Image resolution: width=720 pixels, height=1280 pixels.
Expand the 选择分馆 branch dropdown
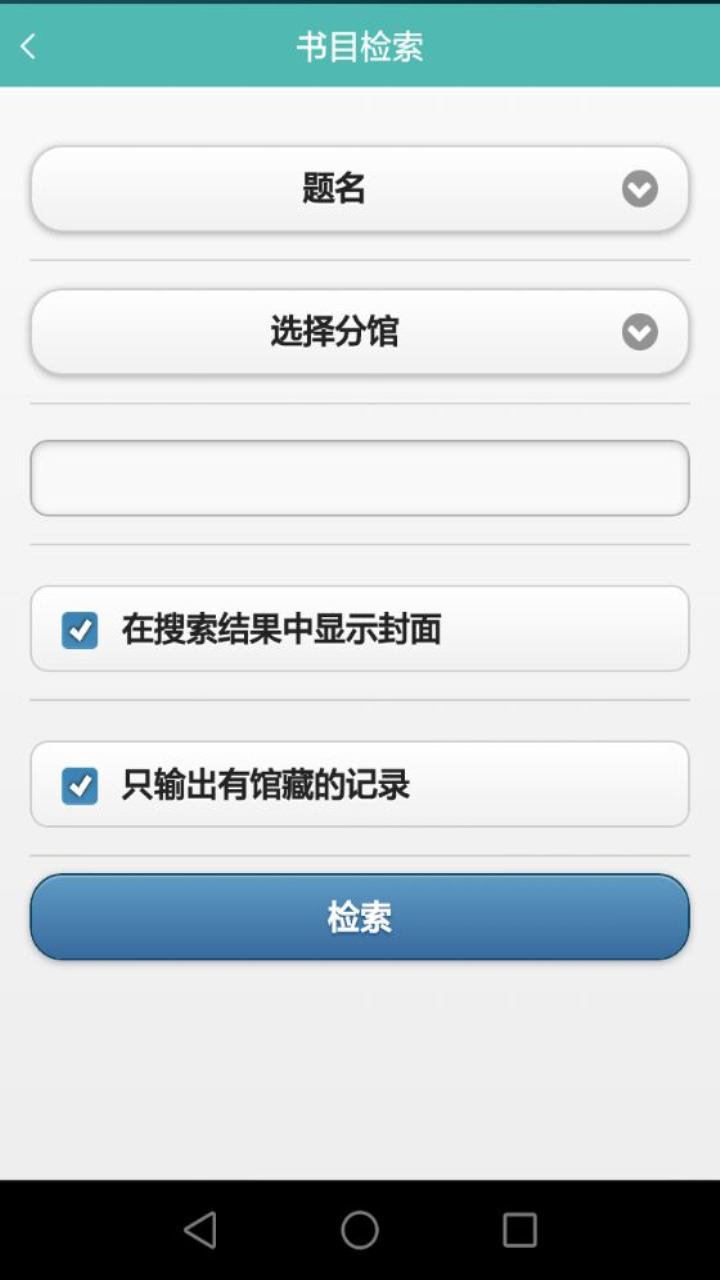[360, 332]
